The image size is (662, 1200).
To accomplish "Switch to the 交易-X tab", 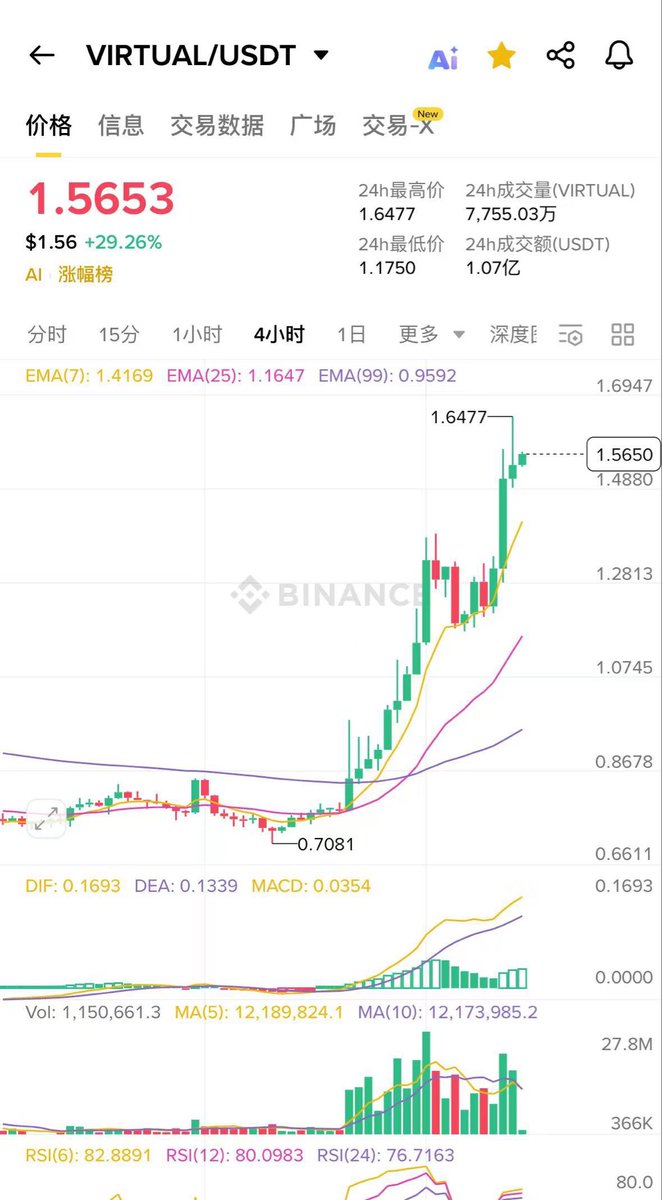I will point(398,126).
